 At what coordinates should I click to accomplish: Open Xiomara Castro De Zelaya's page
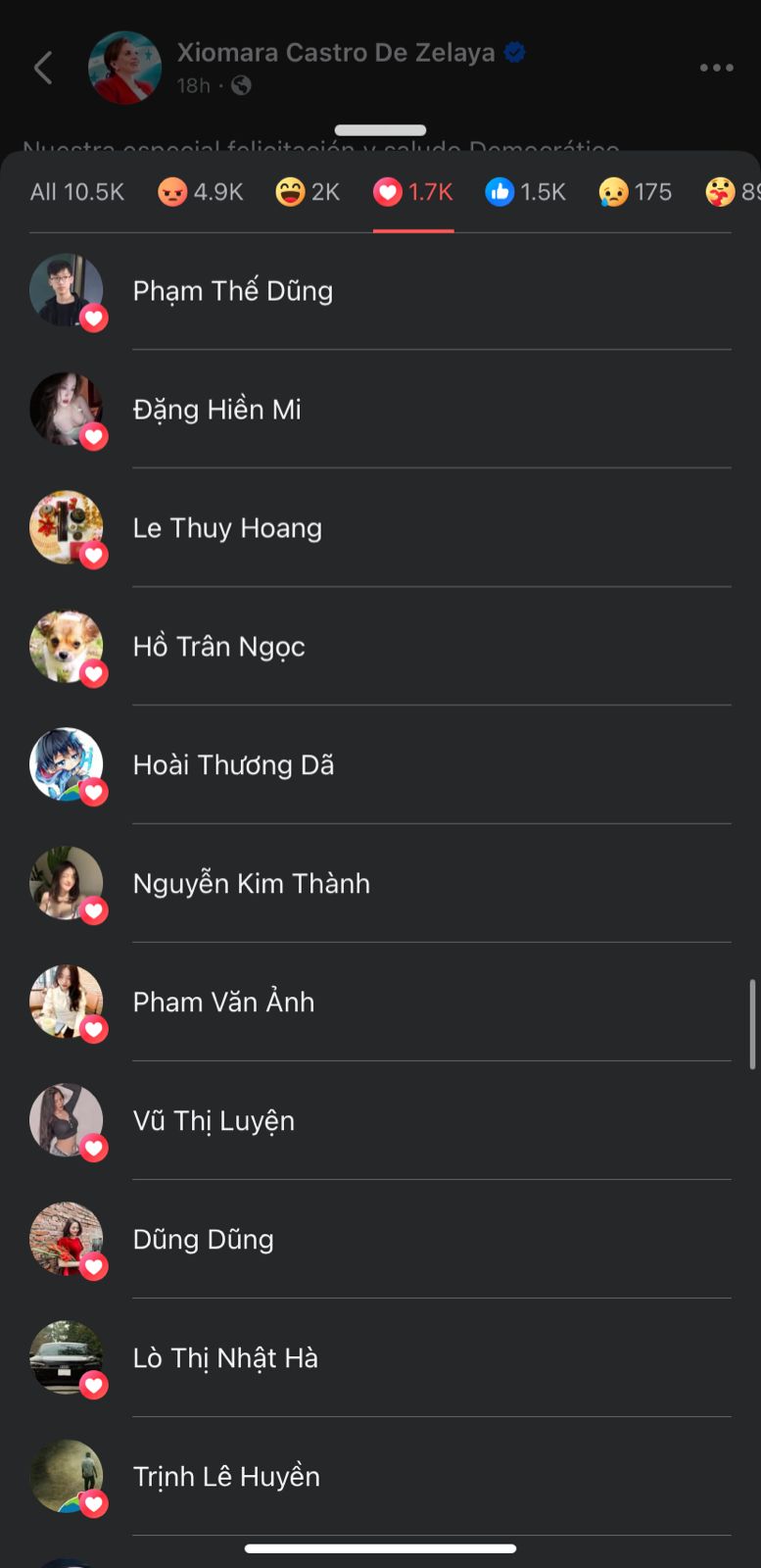pos(335,53)
